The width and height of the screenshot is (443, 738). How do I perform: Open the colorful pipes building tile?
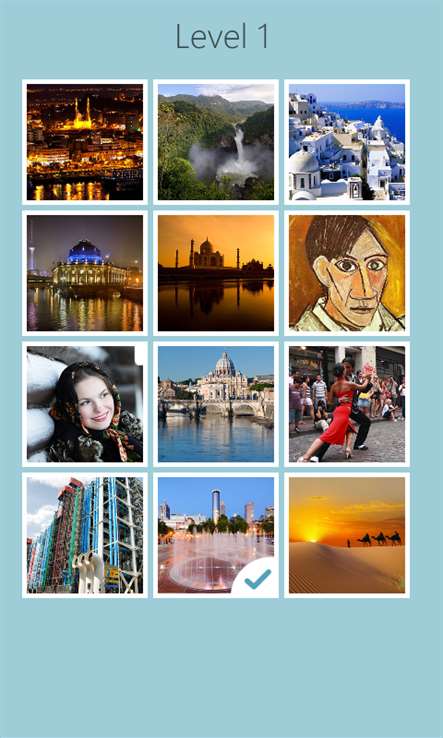pos(85,535)
